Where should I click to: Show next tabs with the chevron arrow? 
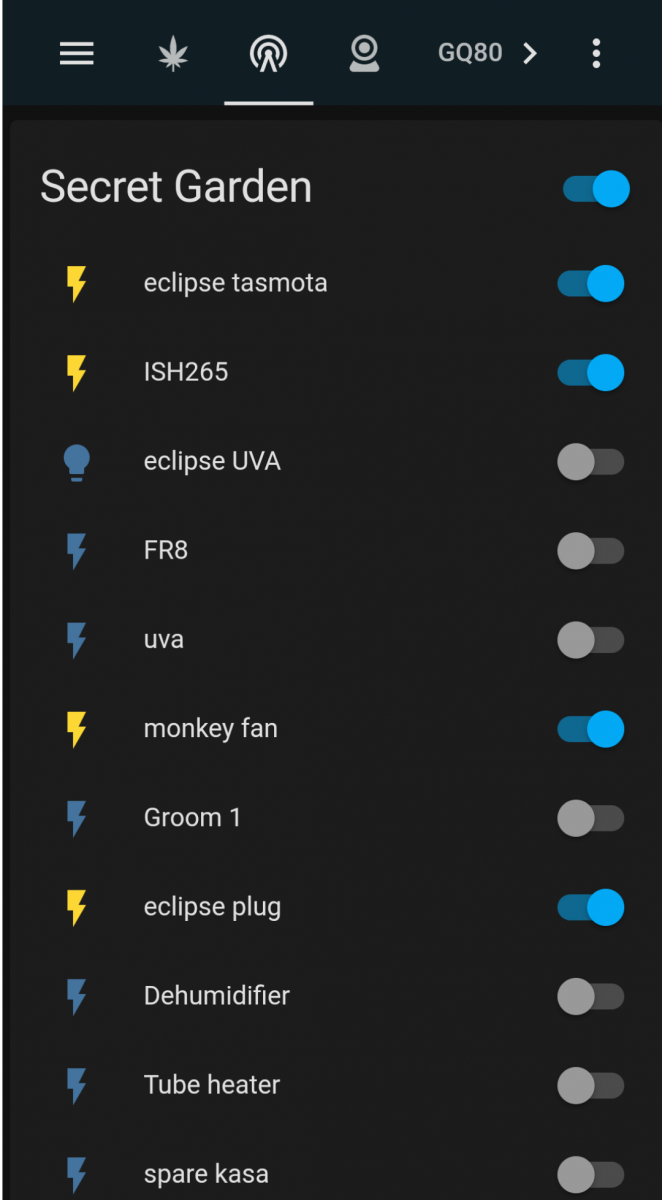[531, 53]
